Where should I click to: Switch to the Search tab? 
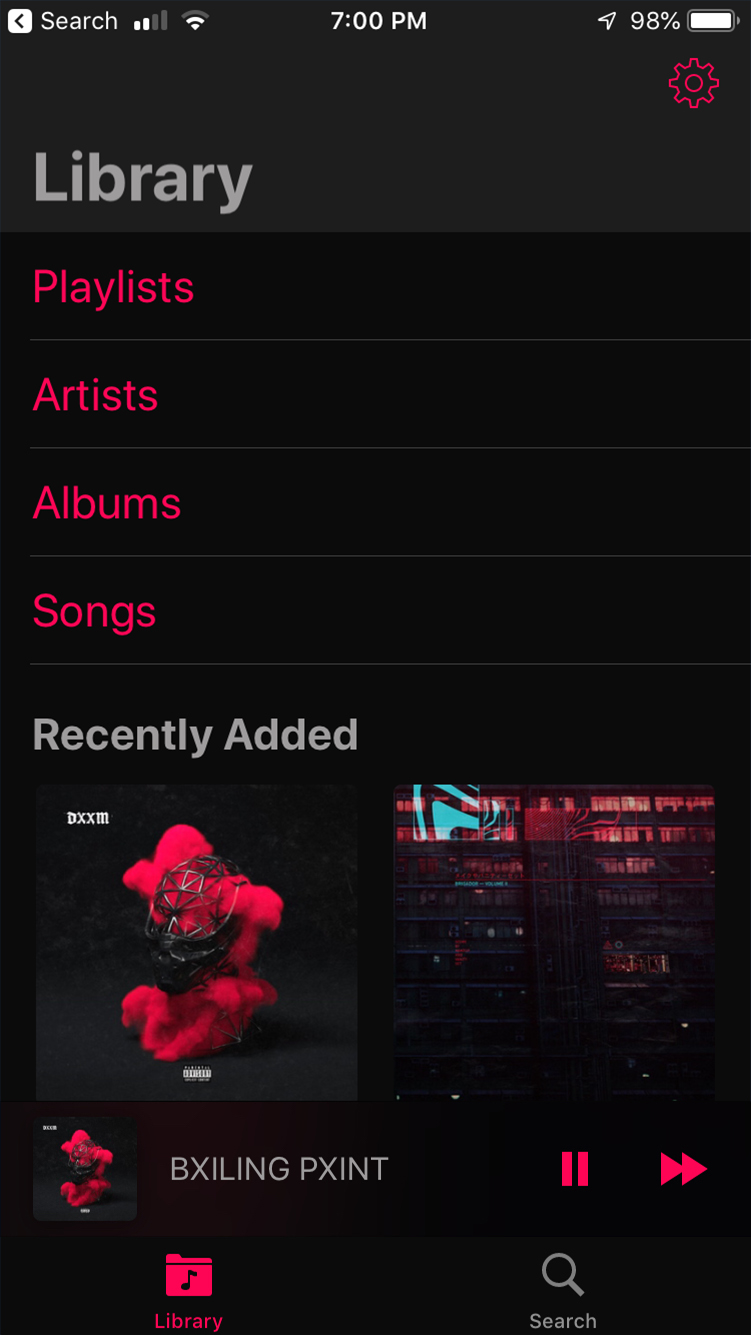tap(562, 1290)
